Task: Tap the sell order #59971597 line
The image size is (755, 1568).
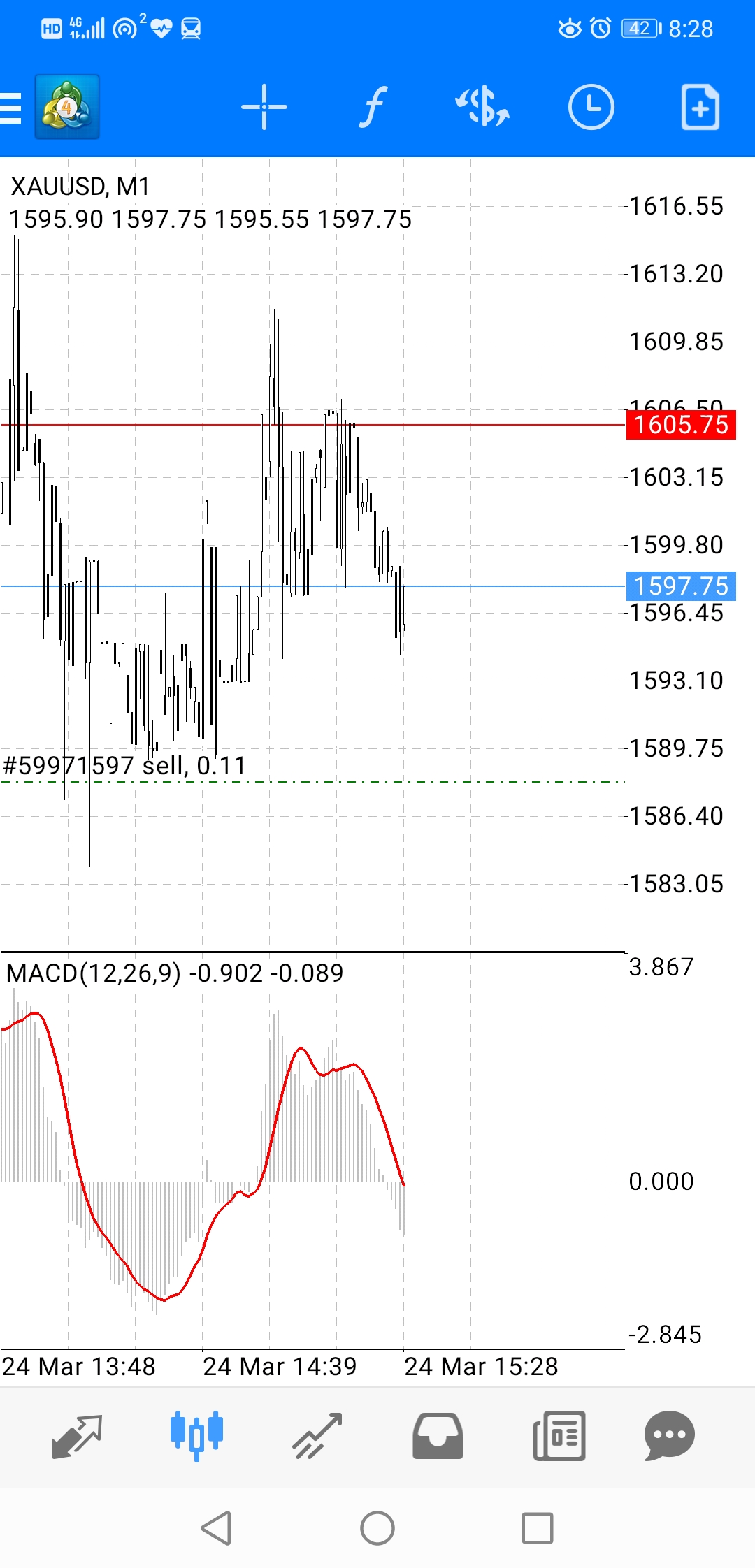Action: 312,781
